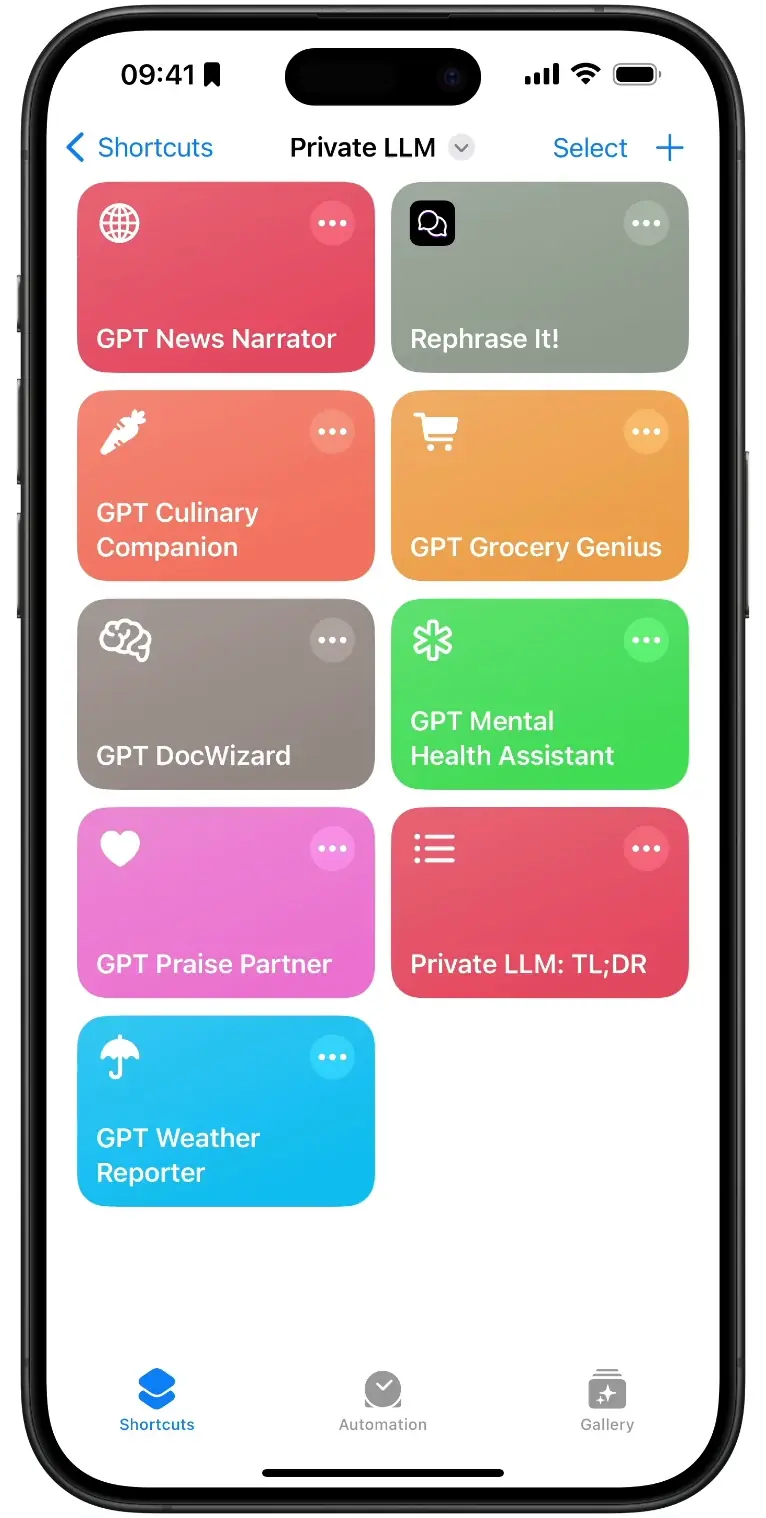Image resolution: width=766 pixels, height=1518 pixels.
Task: Click the asterisk icon on GPT Mental Health Assistant
Action: pos(431,640)
